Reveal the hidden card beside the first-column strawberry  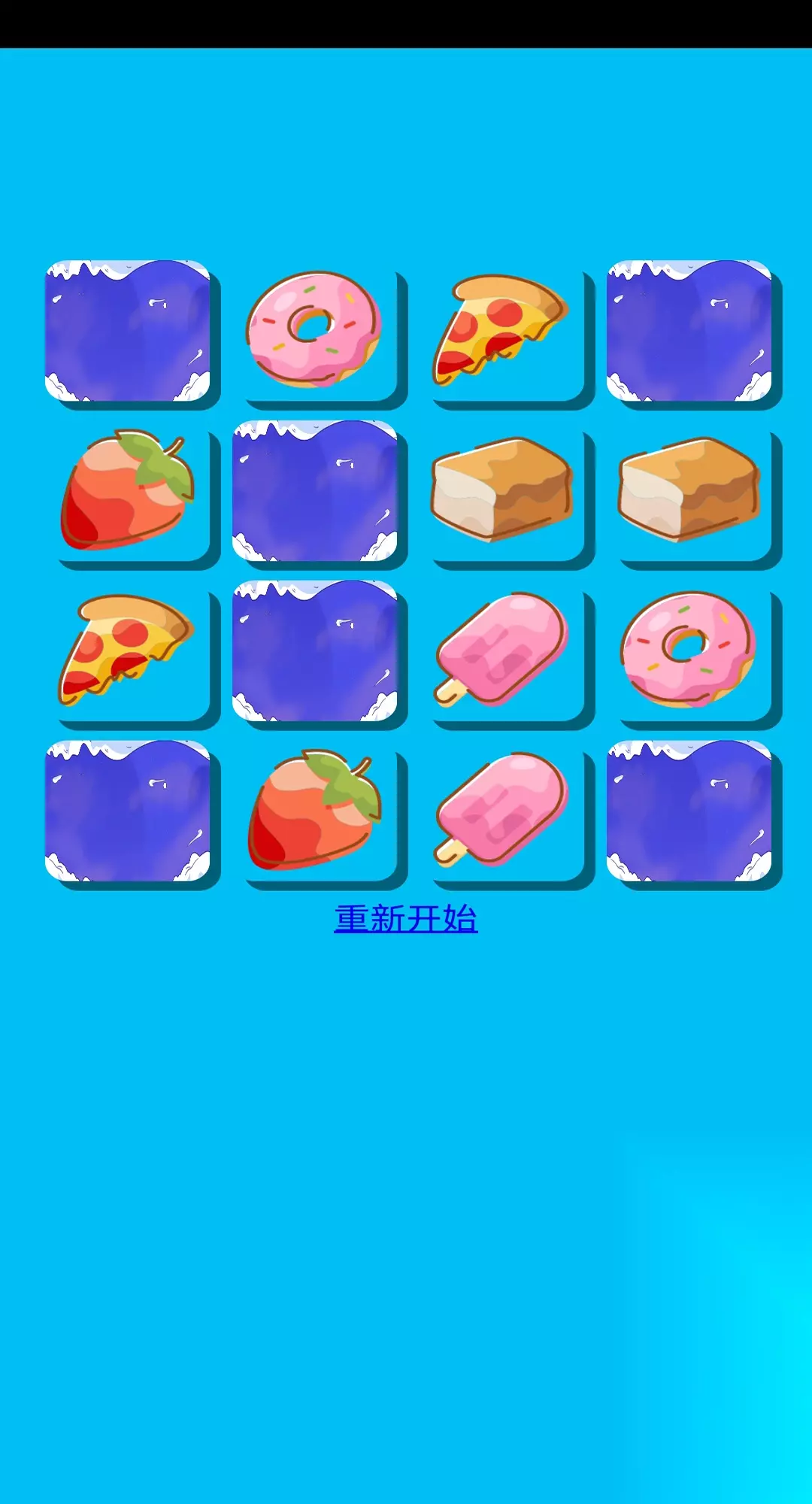click(315, 491)
